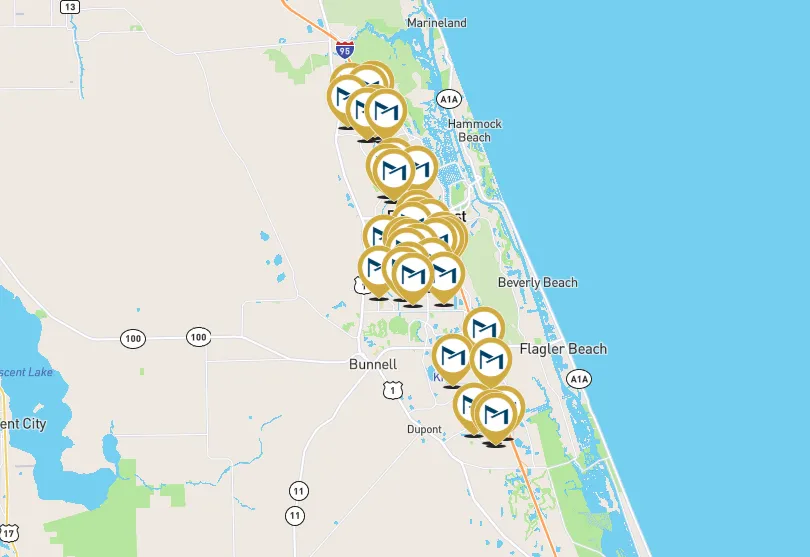Viewport: 810px width, 557px height.
Task: Open the southernmost pin beside Dupont
Action: pos(496,414)
